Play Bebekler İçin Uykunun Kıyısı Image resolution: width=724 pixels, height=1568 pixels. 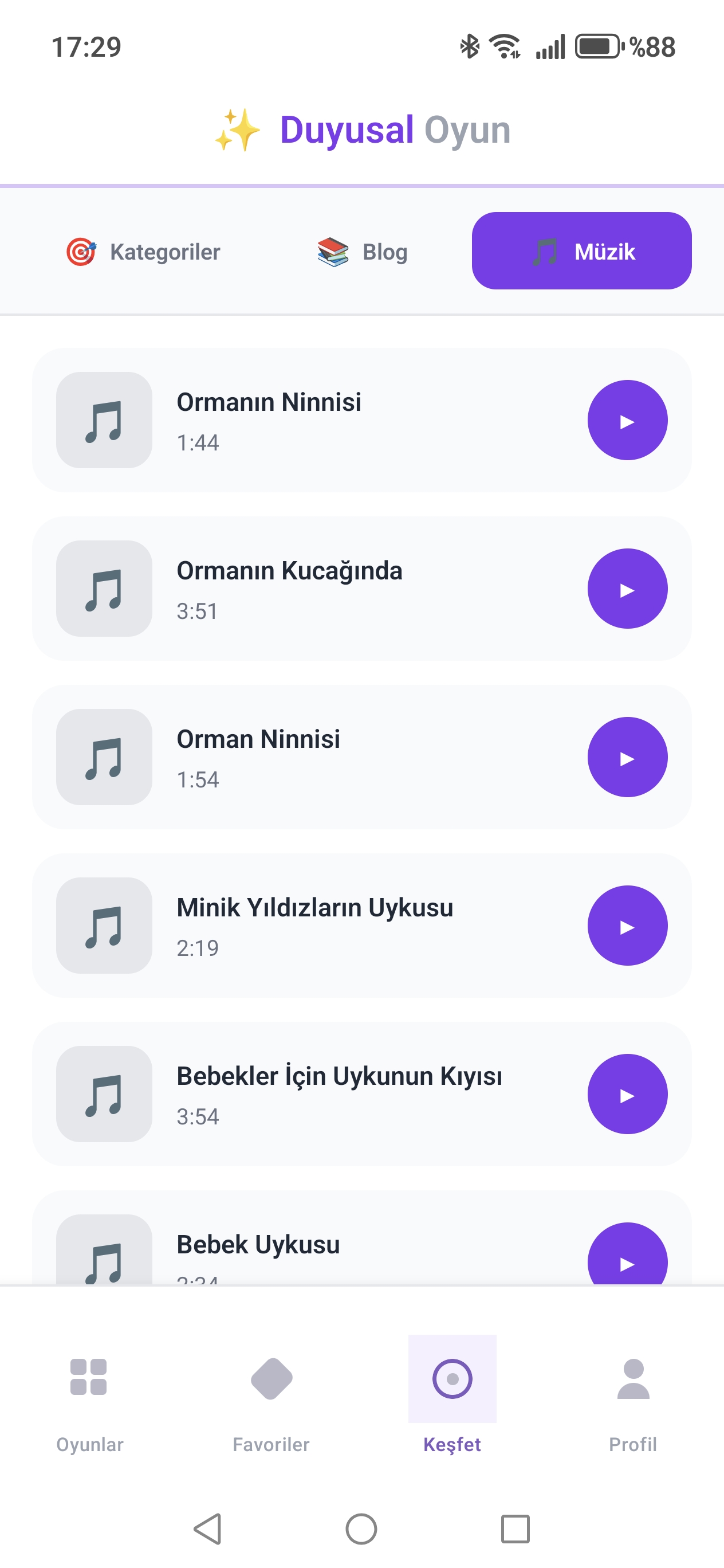[x=627, y=1095]
